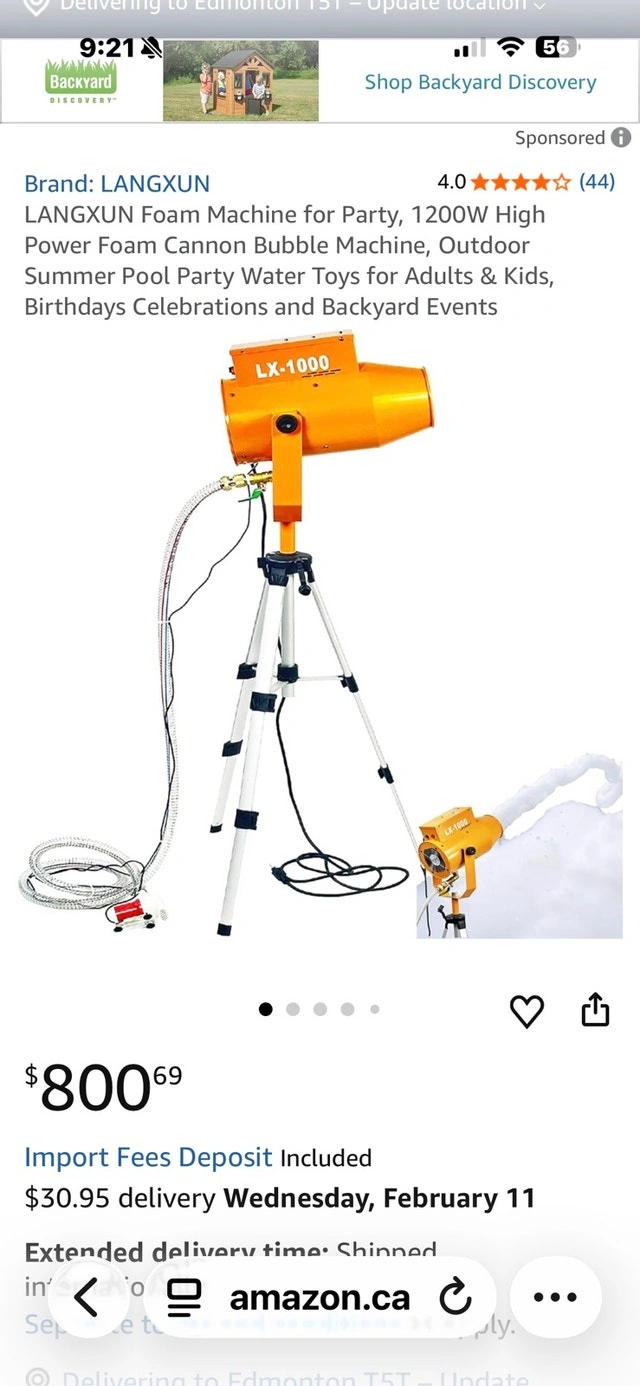Screen dimensions: 640x1386
Task: Visit the Brand: LANGXUN store link
Action: [x=117, y=183]
